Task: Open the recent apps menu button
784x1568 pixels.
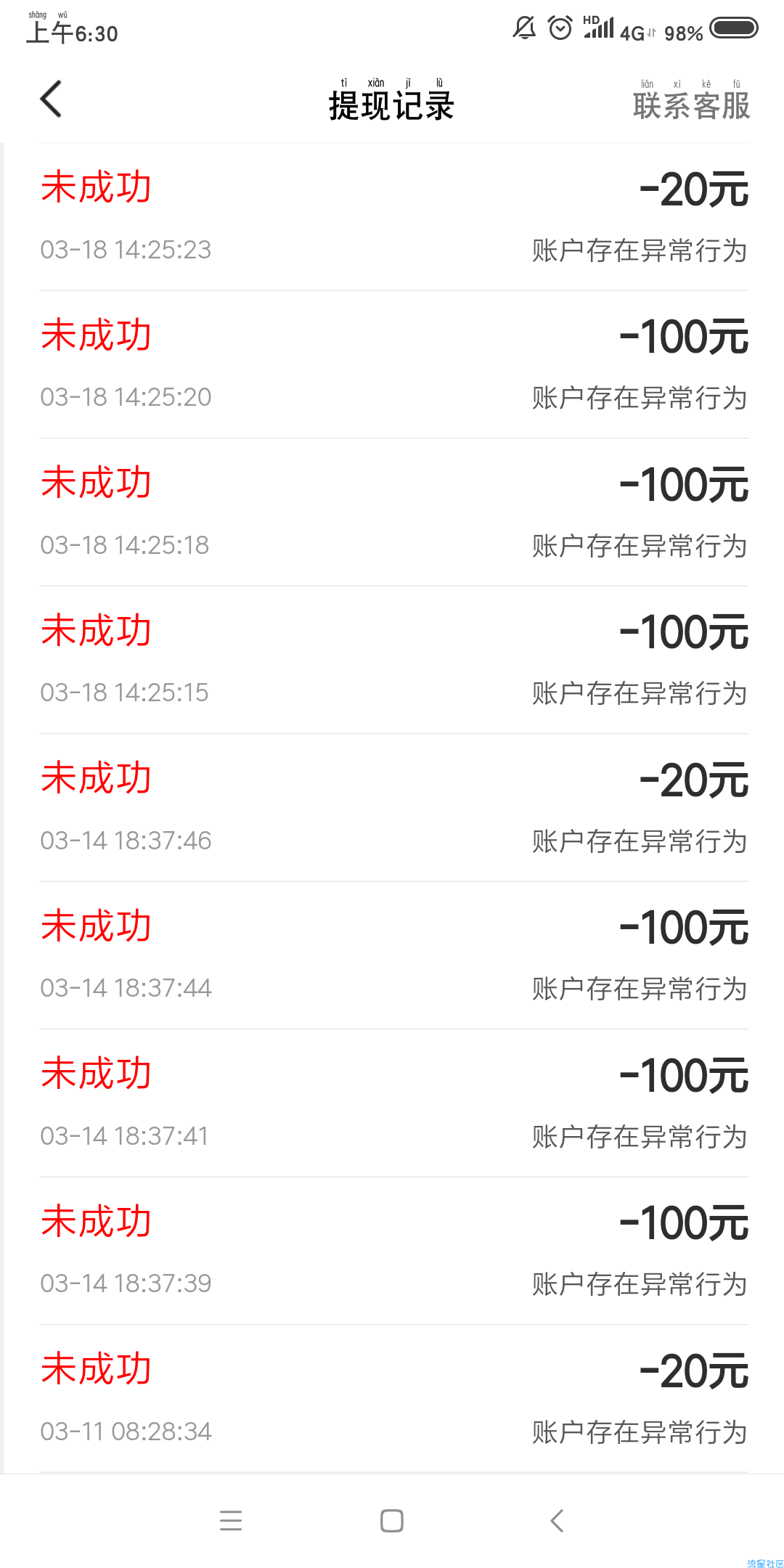Action: pos(231,1520)
